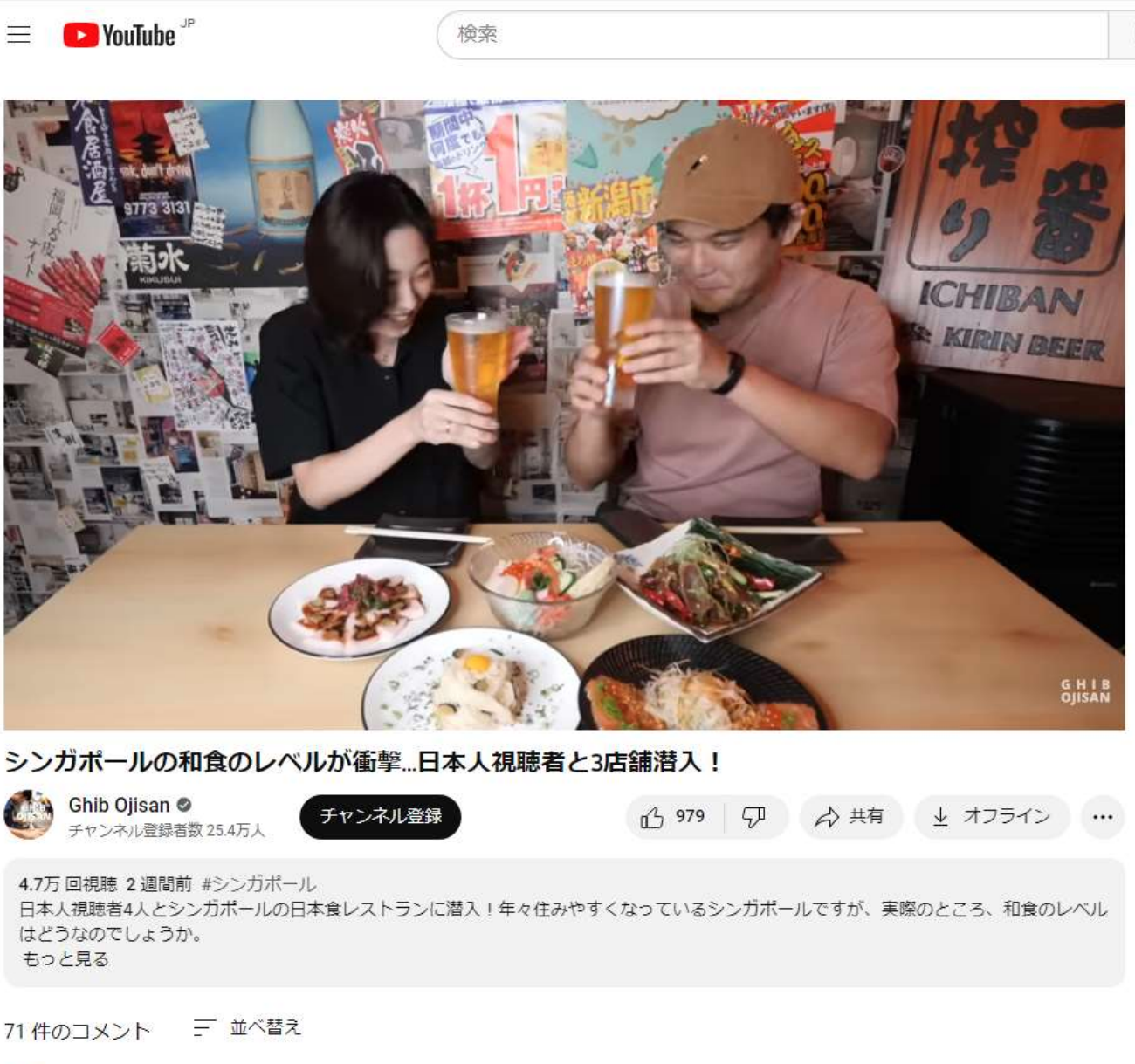Share the video via 共有 button

point(850,817)
